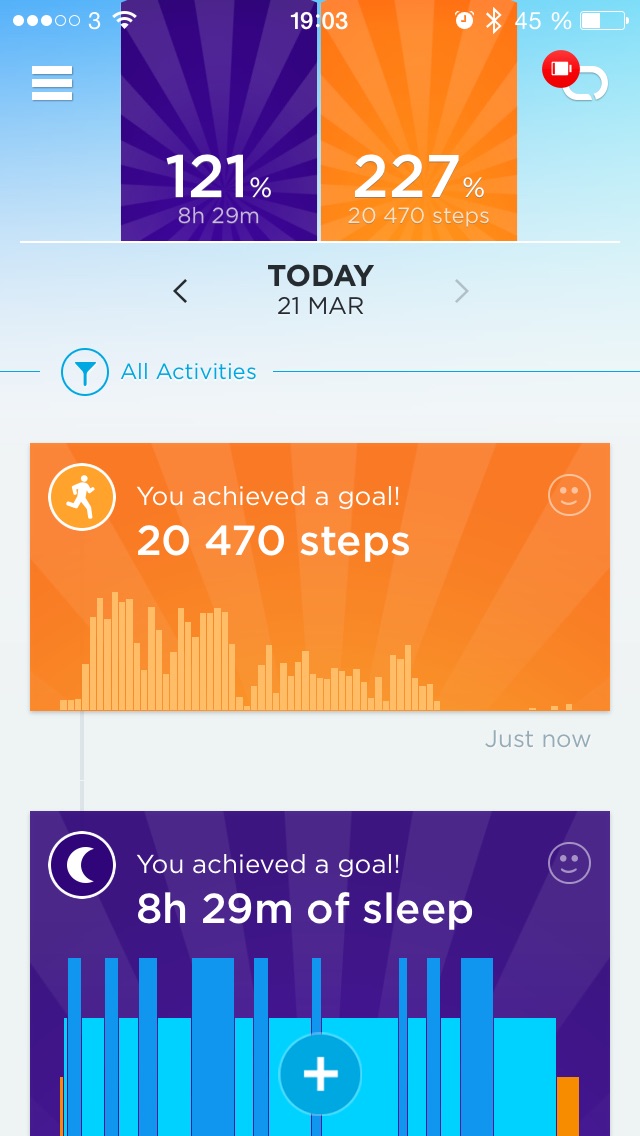Go to the previous day
This screenshot has height=1136, width=640.
pos(180,291)
